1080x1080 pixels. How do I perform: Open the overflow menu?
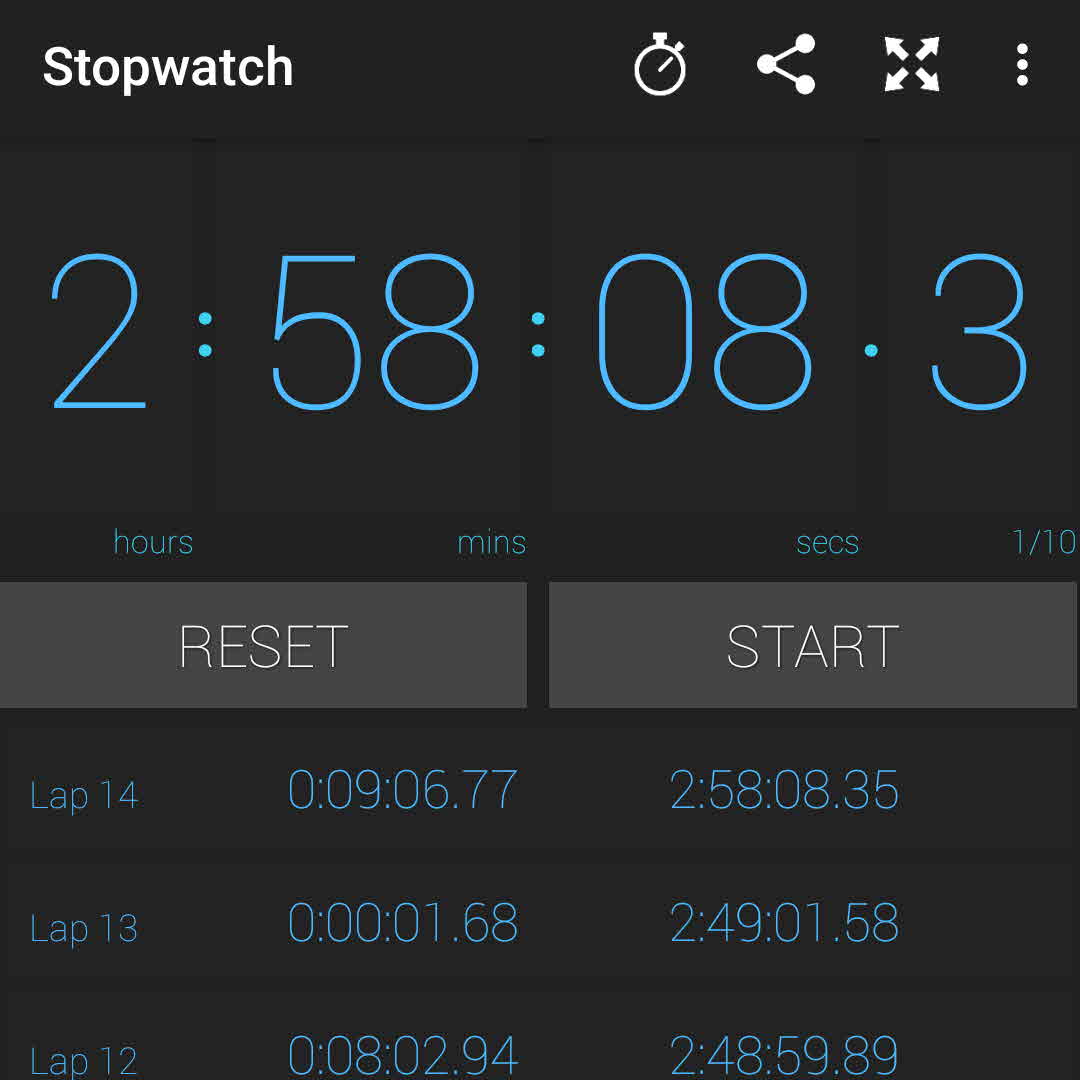pyautogui.click(x=1021, y=66)
